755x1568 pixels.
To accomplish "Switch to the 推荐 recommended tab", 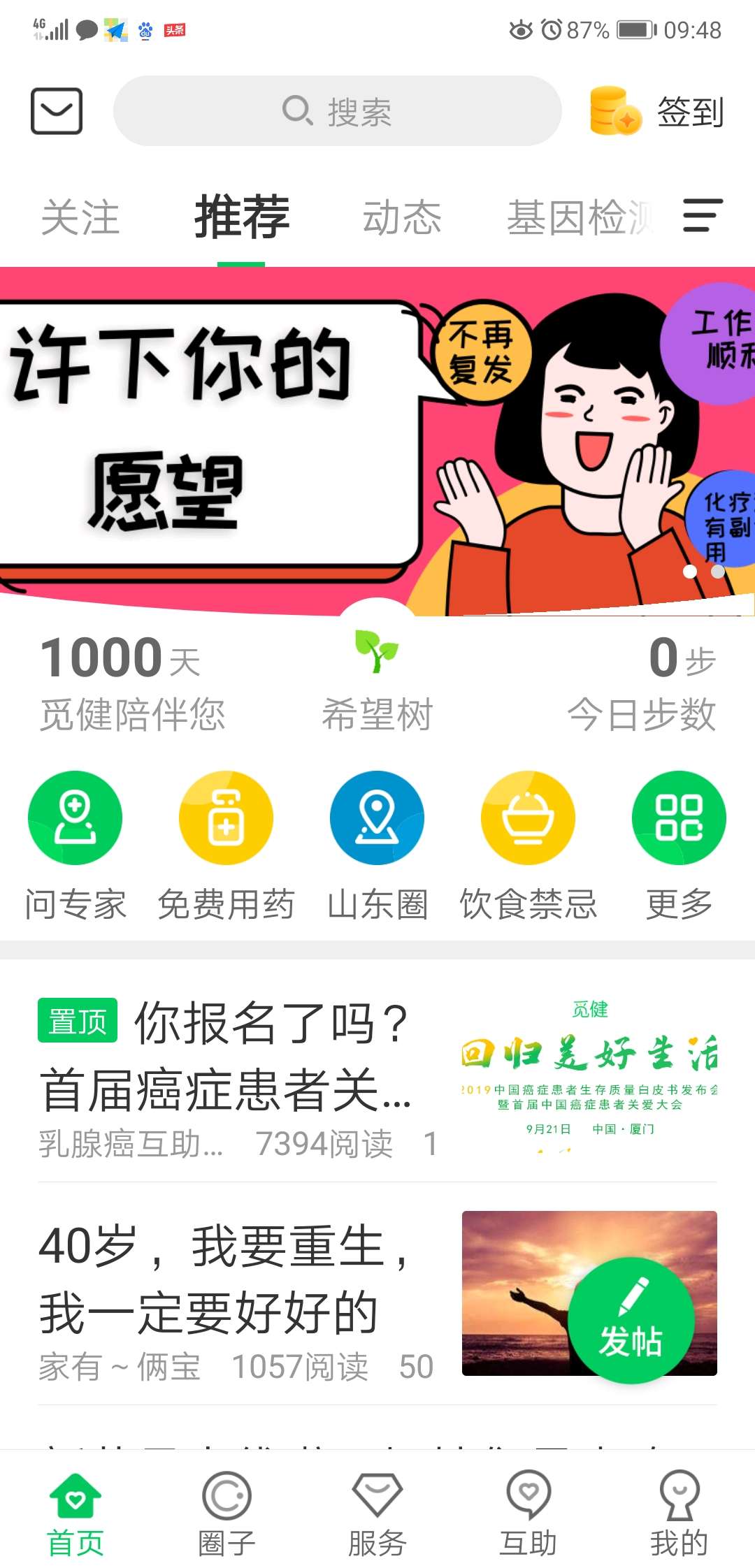I will tap(239, 217).
